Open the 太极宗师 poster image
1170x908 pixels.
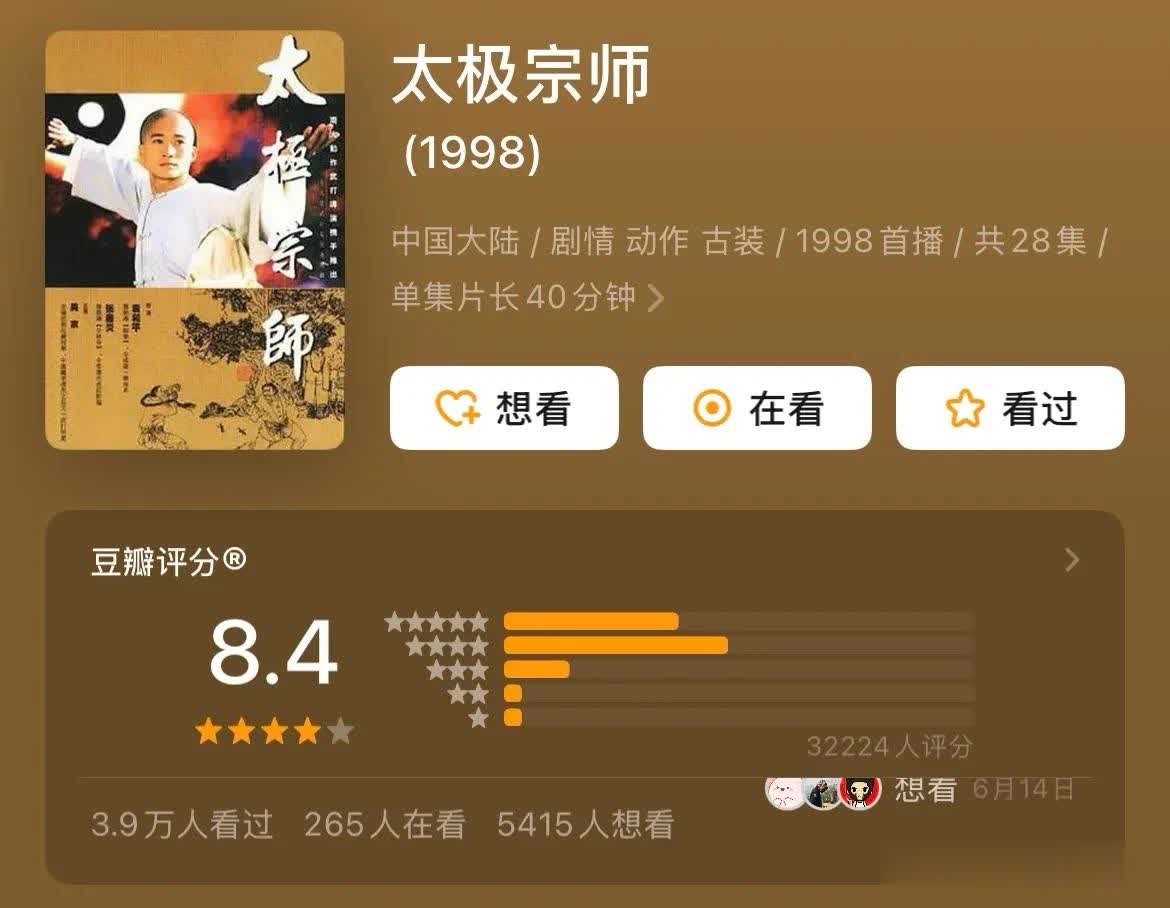(195, 240)
